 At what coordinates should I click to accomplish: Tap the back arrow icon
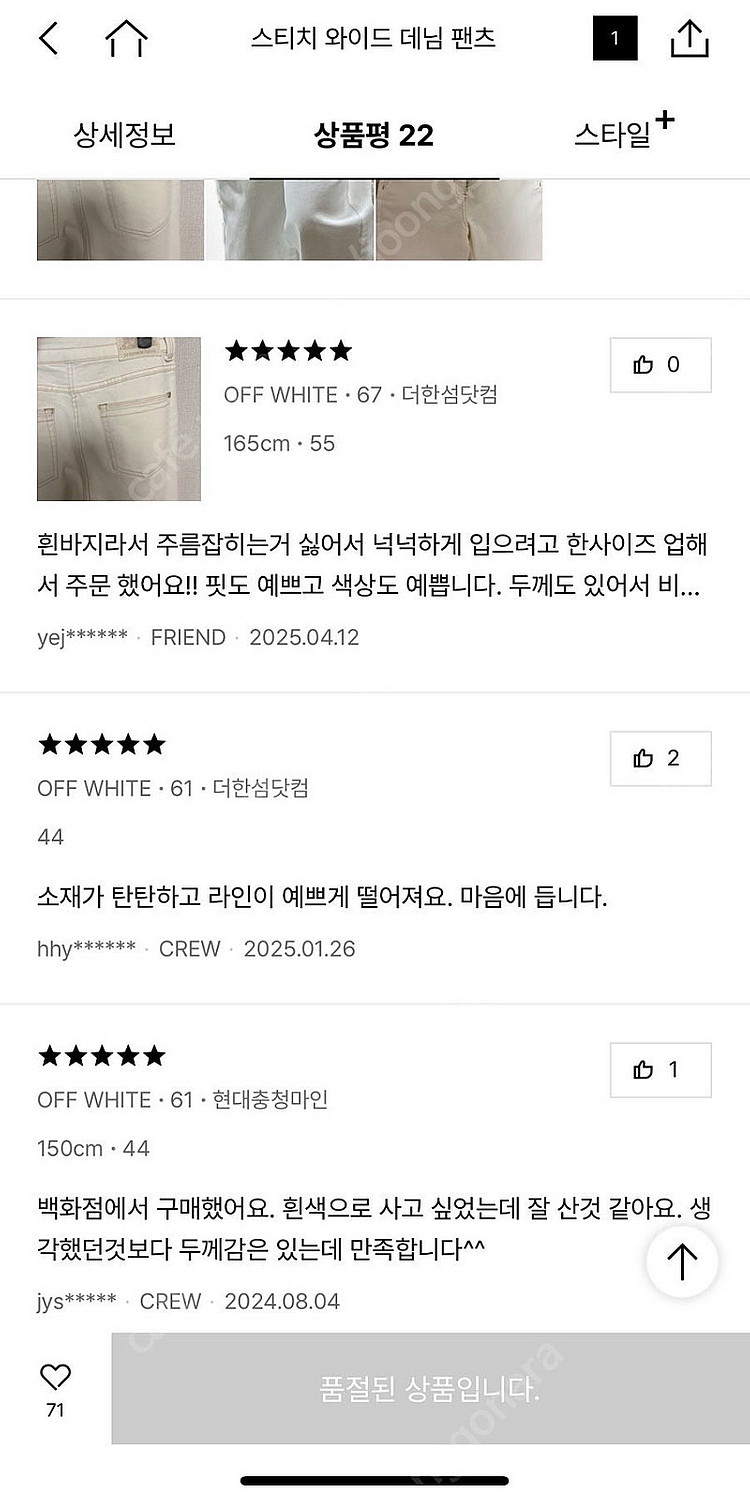point(47,40)
